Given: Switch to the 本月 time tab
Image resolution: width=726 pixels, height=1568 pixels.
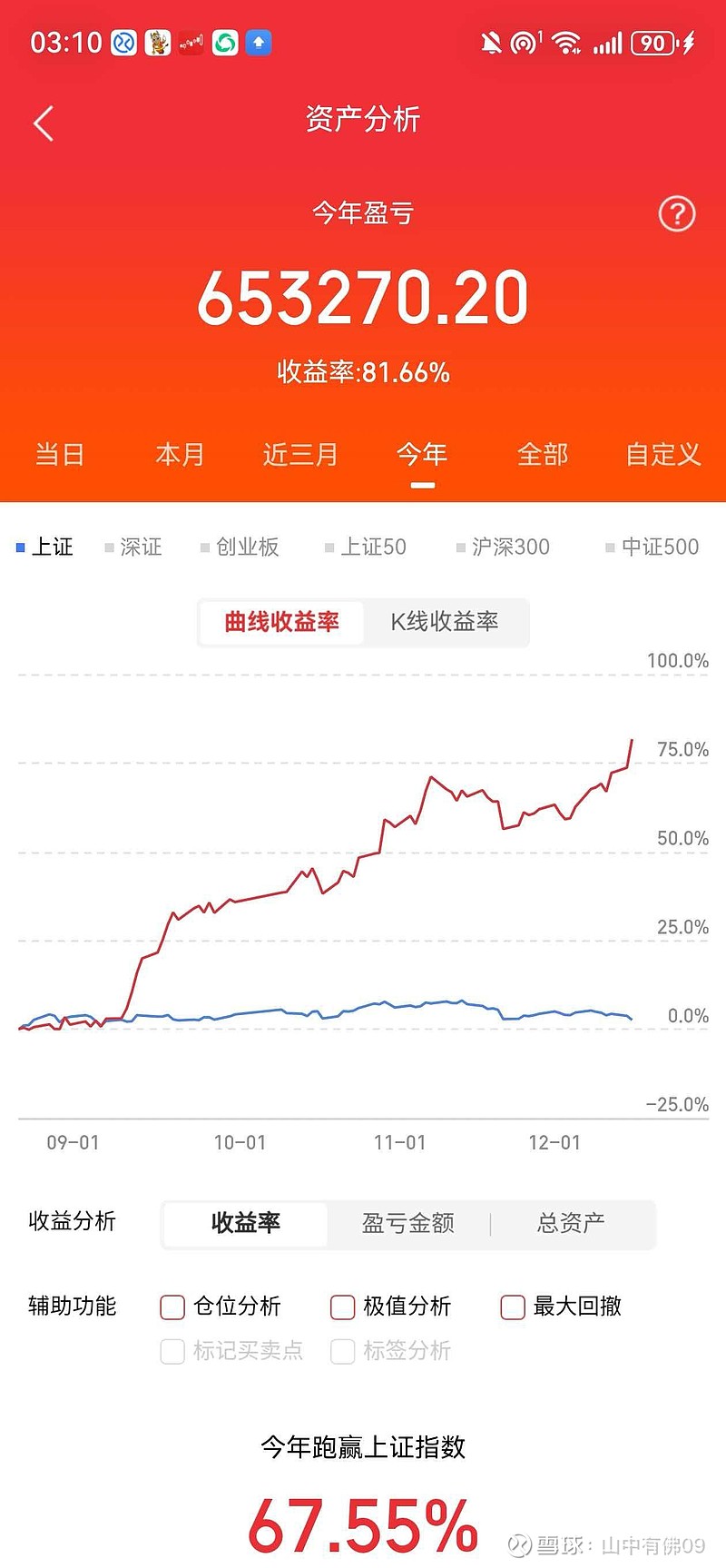Looking at the screenshot, I should 180,455.
